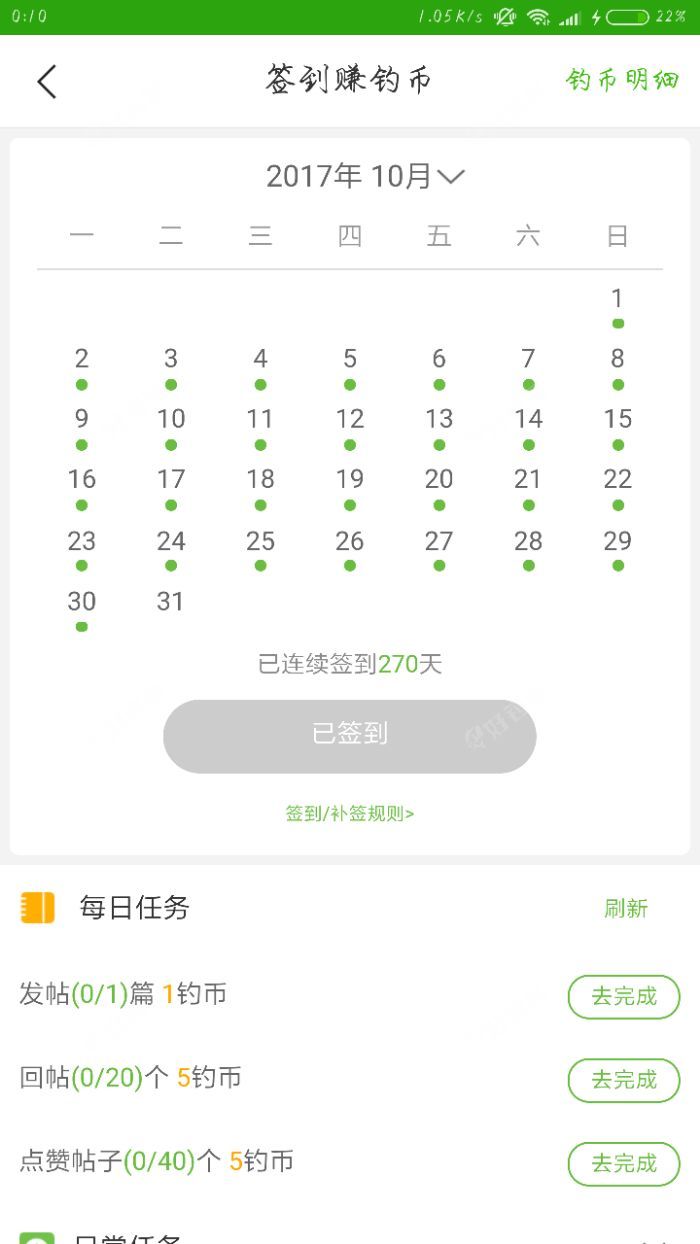Expand the 2017年 10月 month picker
The height and width of the screenshot is (1244, 700).
[x=365, y=177]
